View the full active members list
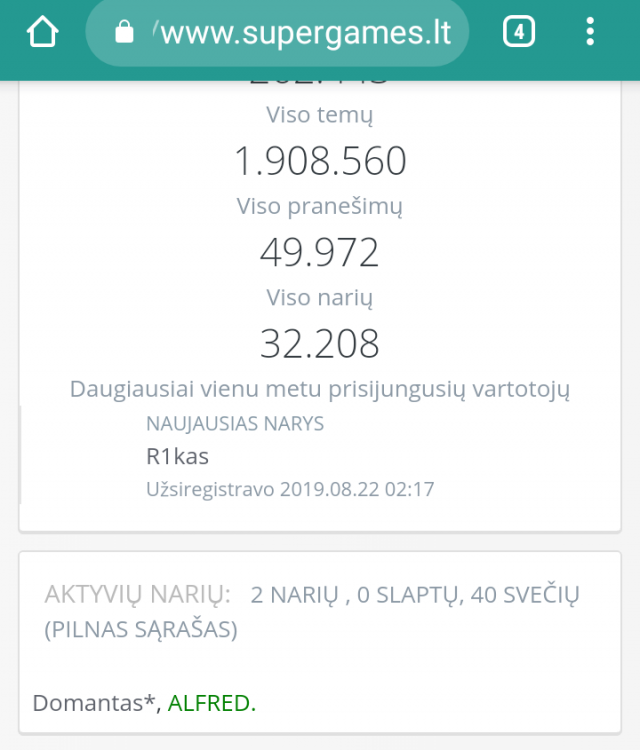 pyautogui.click(x=141, y=630)
